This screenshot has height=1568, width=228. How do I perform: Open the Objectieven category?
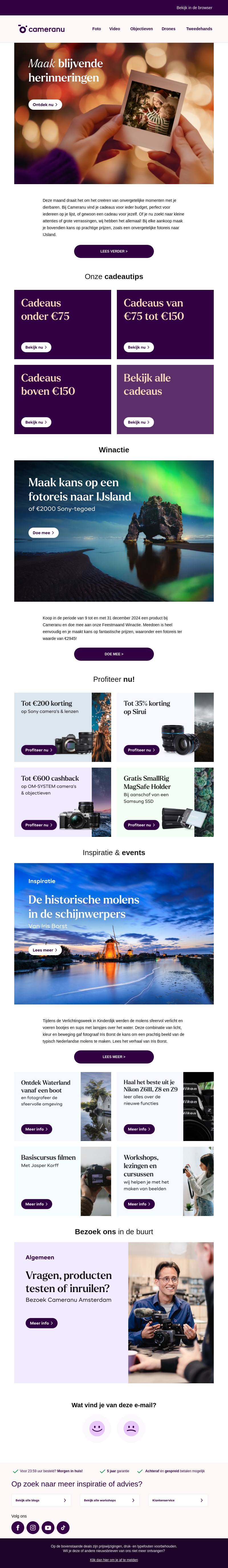click(x=141, y=29)
